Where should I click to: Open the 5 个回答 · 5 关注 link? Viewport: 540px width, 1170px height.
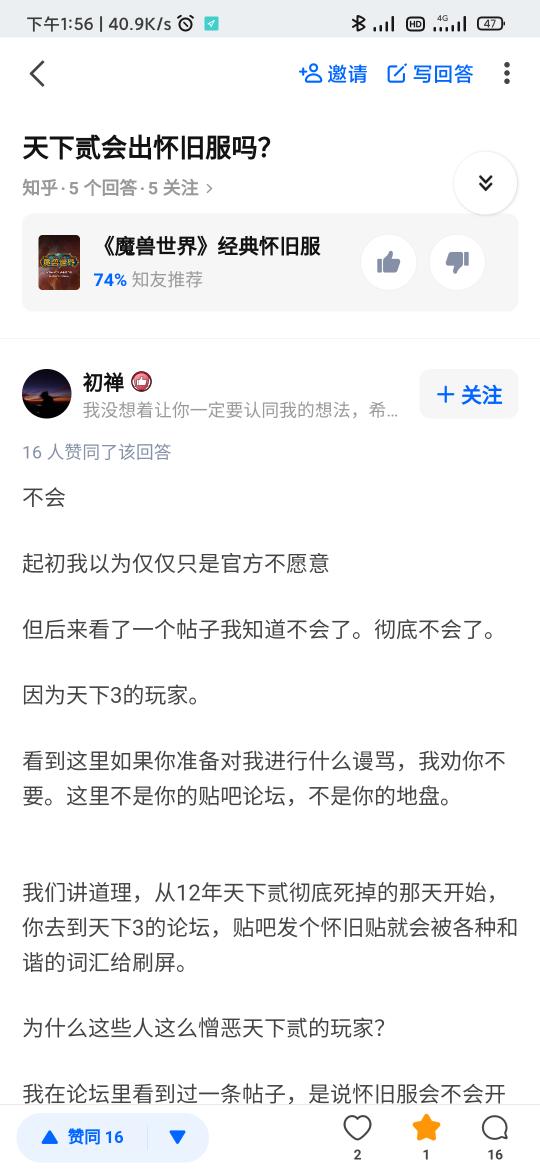(x=140, y=188)
